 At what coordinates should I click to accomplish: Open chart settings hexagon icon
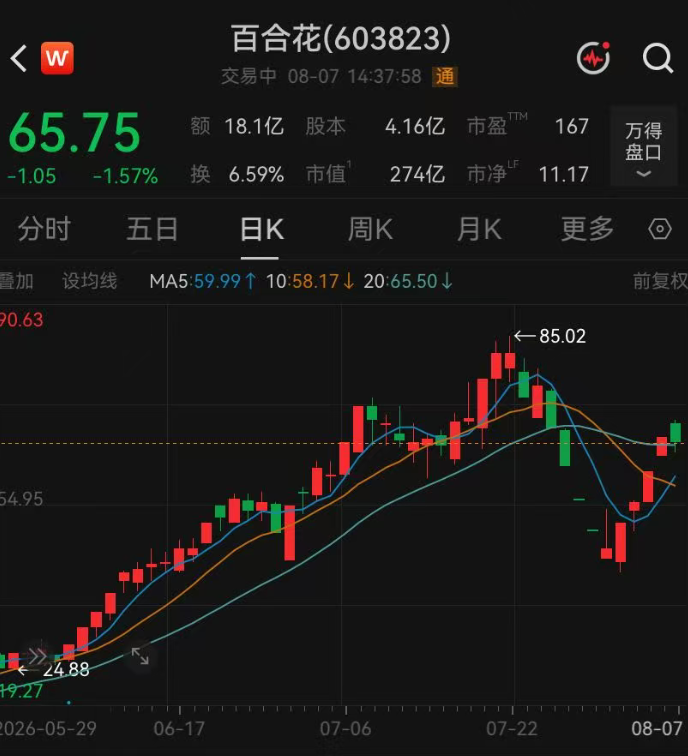click(660, 229)
